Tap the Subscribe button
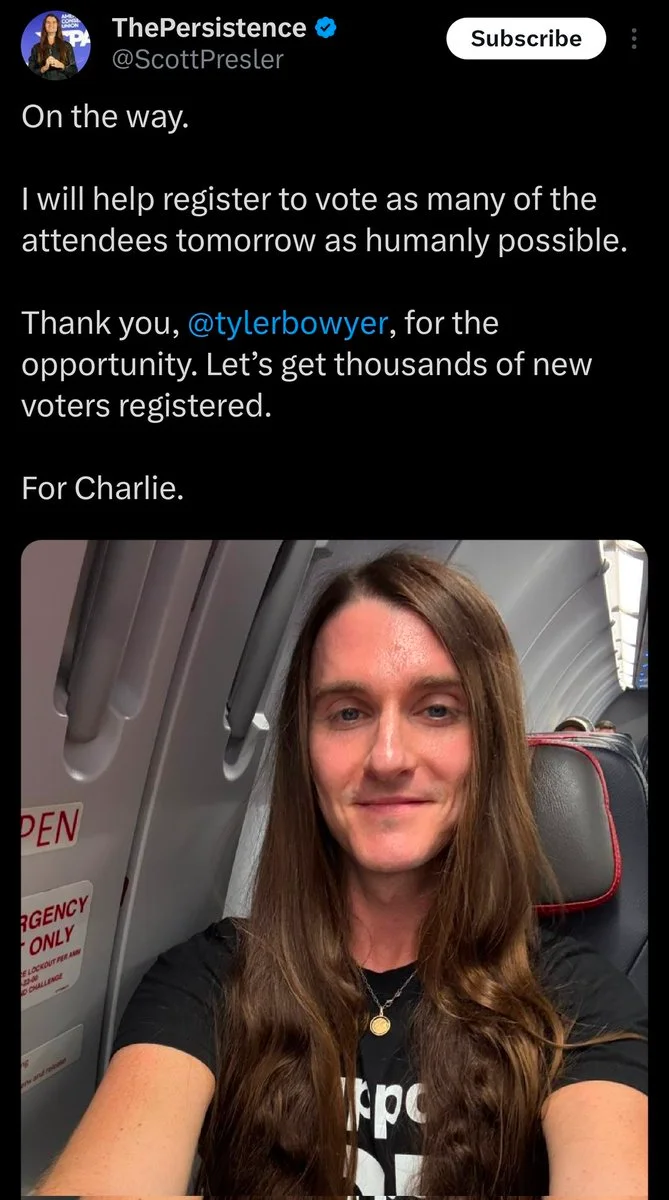 point(525,39)
